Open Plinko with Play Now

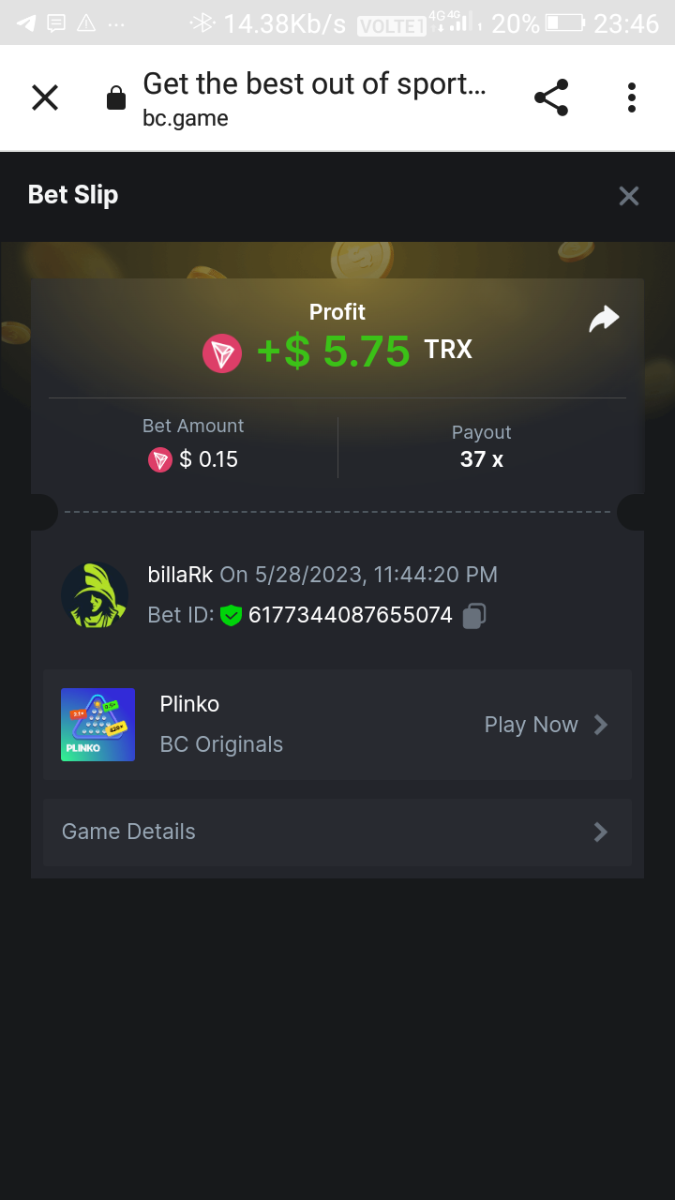pyautogui.click(x=545, y=725)
